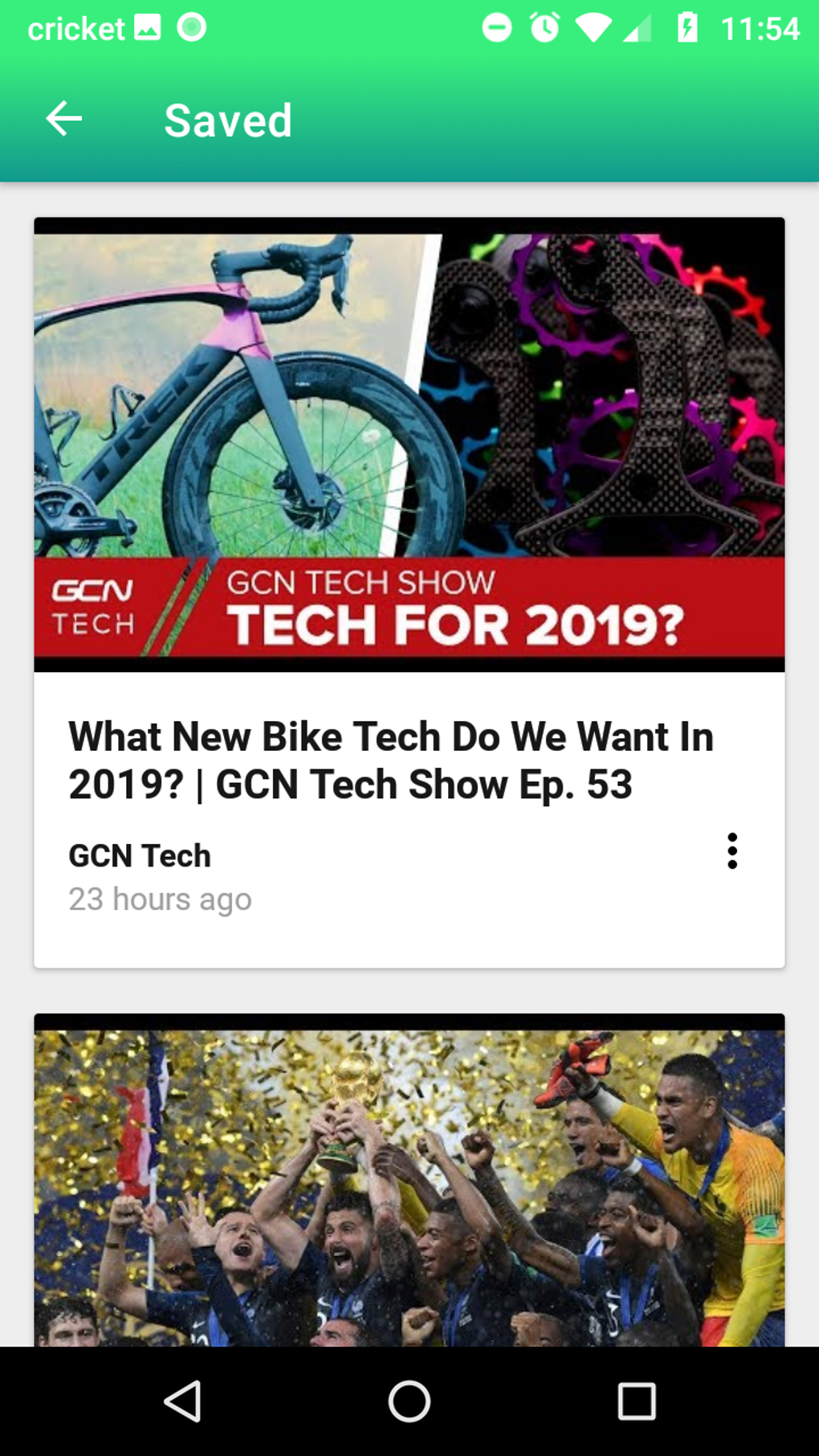Open the World Cup trophy celebration card
This screenshot has height=1456, width=819.
point(409,1181)
